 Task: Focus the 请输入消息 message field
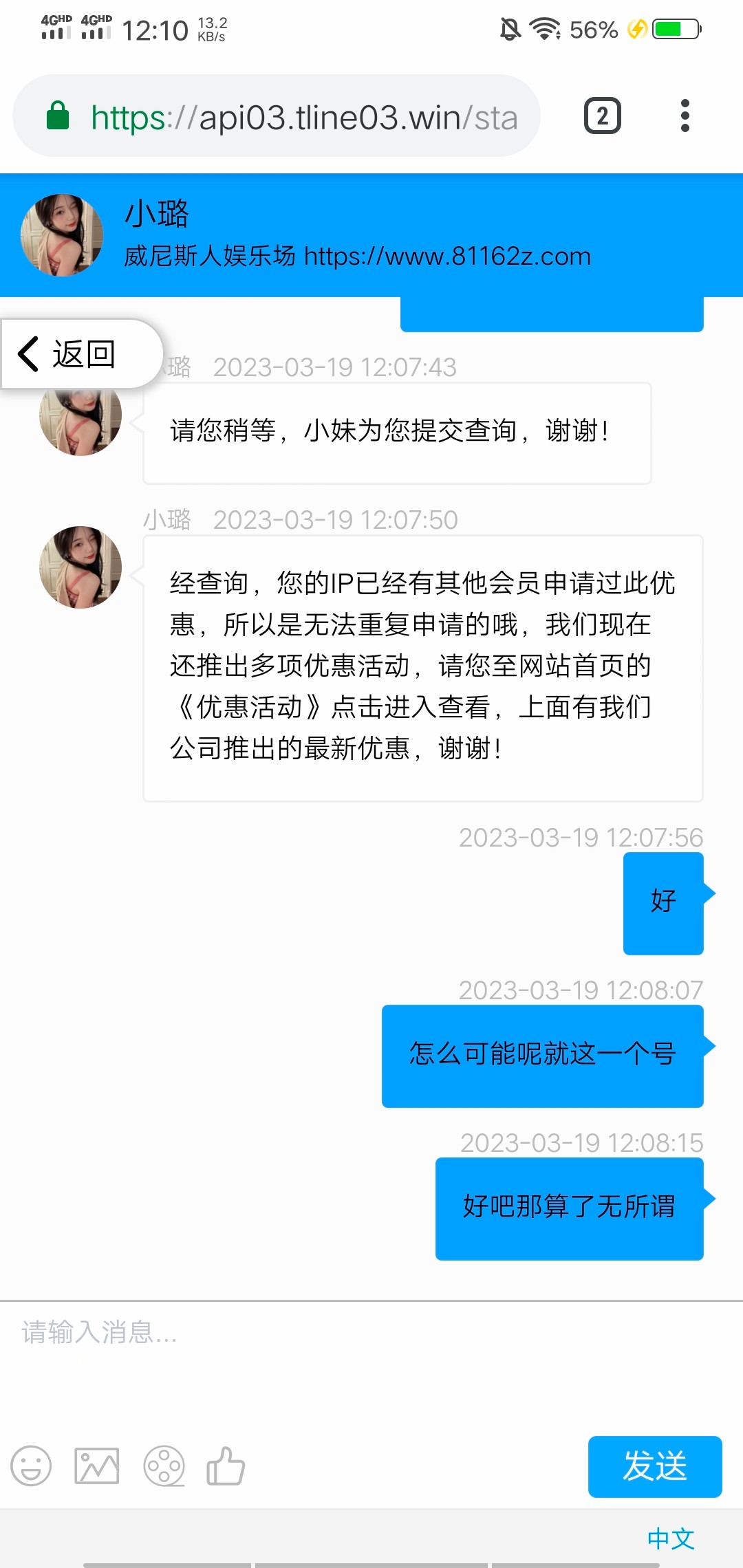371,1358
